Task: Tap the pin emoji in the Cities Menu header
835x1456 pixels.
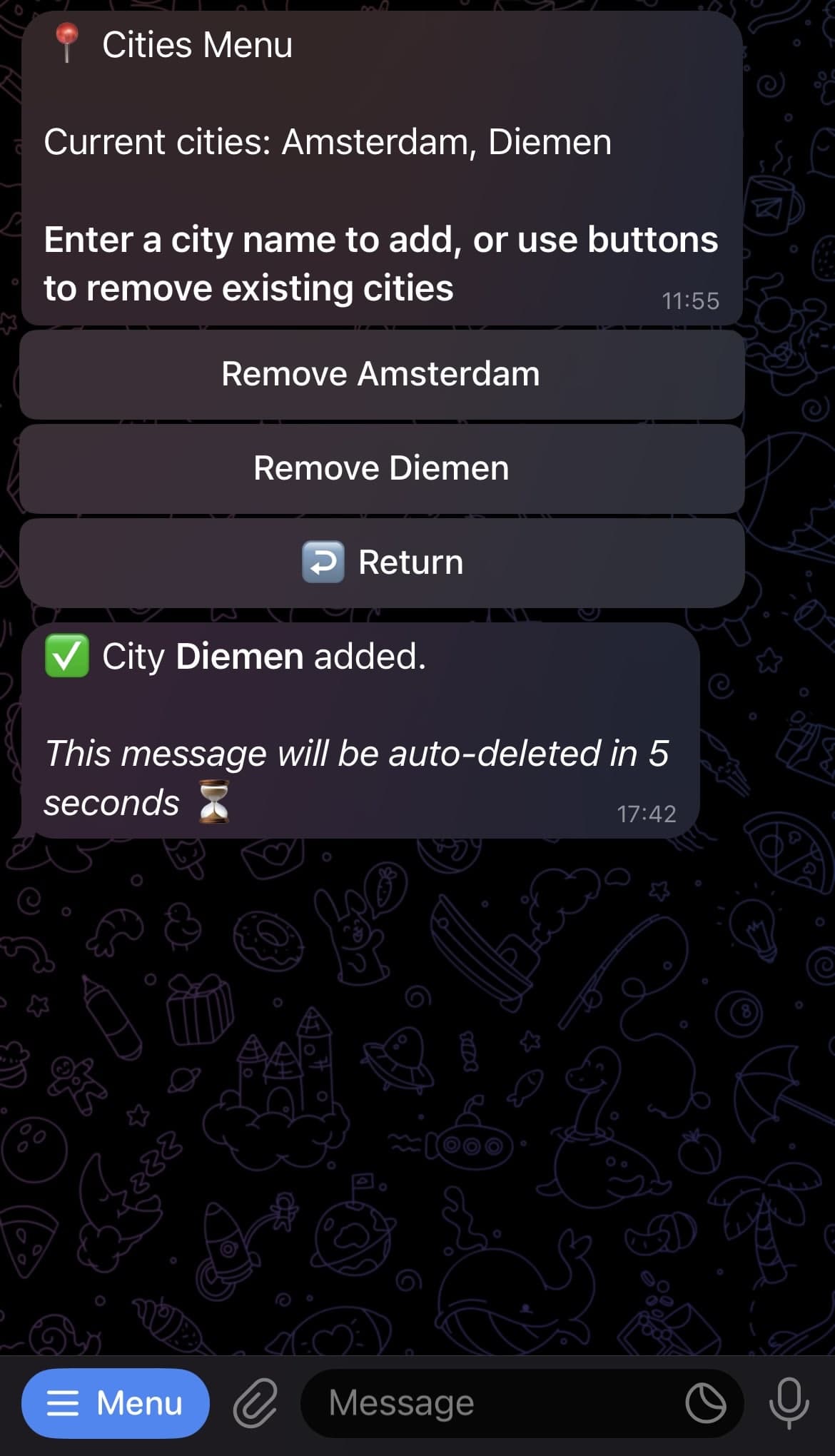Action: (x=68, y=44)
